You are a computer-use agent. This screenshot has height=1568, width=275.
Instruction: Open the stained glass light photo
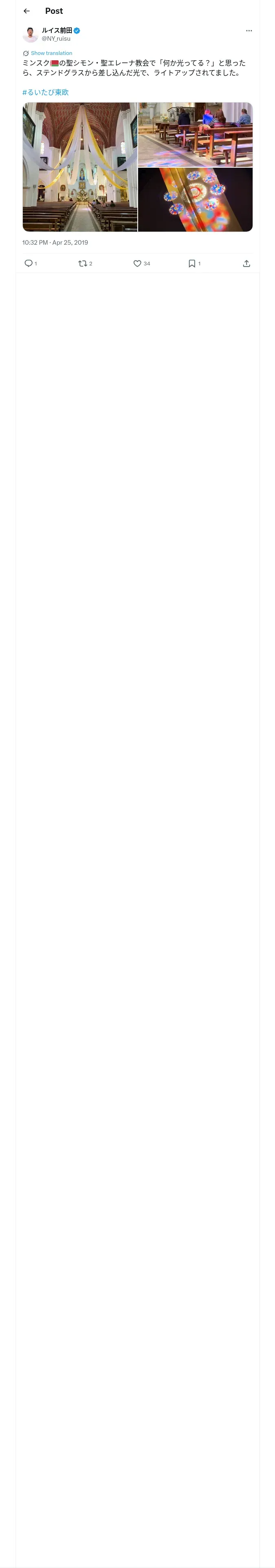195,199
